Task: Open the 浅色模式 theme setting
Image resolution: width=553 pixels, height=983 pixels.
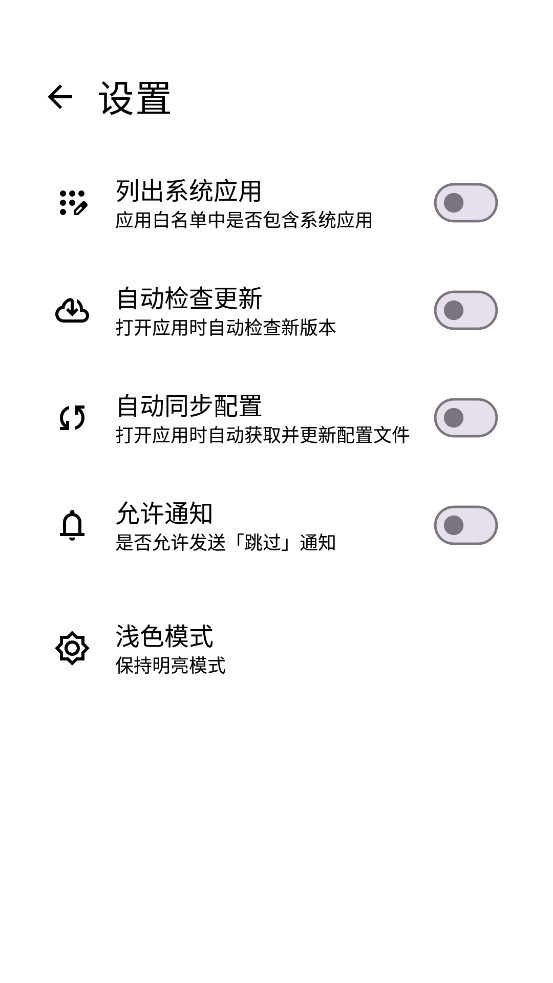Action: pyautogui.click(x=276, y=649)
